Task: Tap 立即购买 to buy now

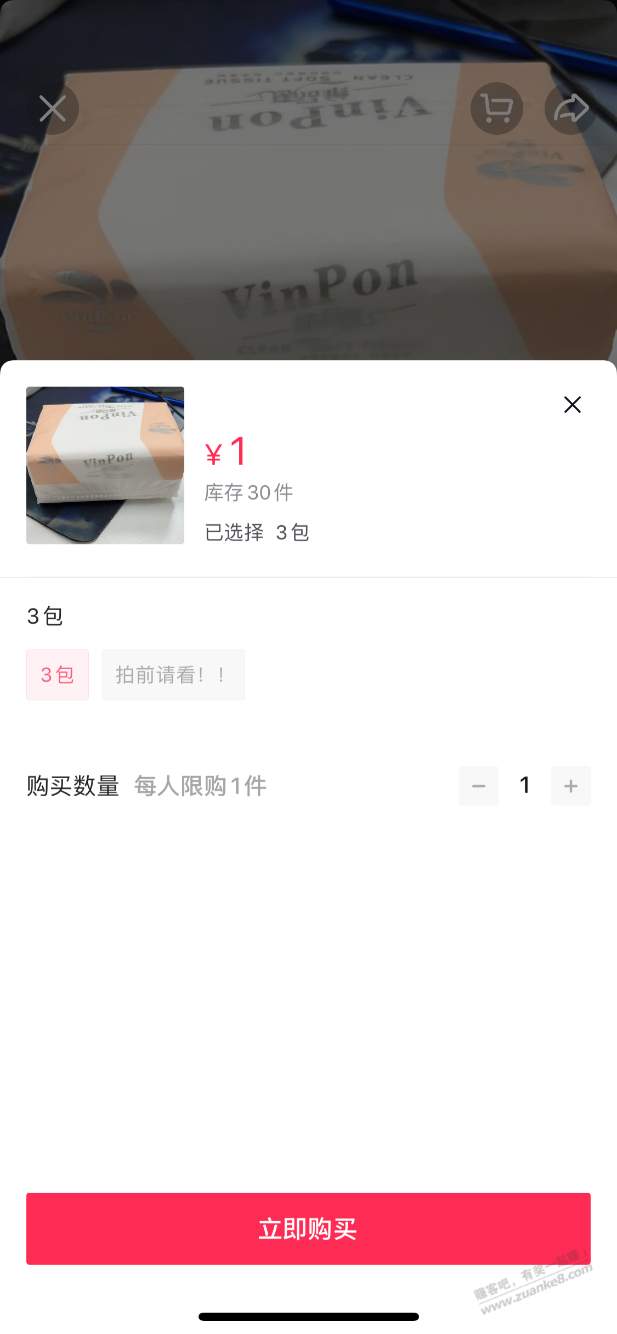Action: click(308, 1229)
